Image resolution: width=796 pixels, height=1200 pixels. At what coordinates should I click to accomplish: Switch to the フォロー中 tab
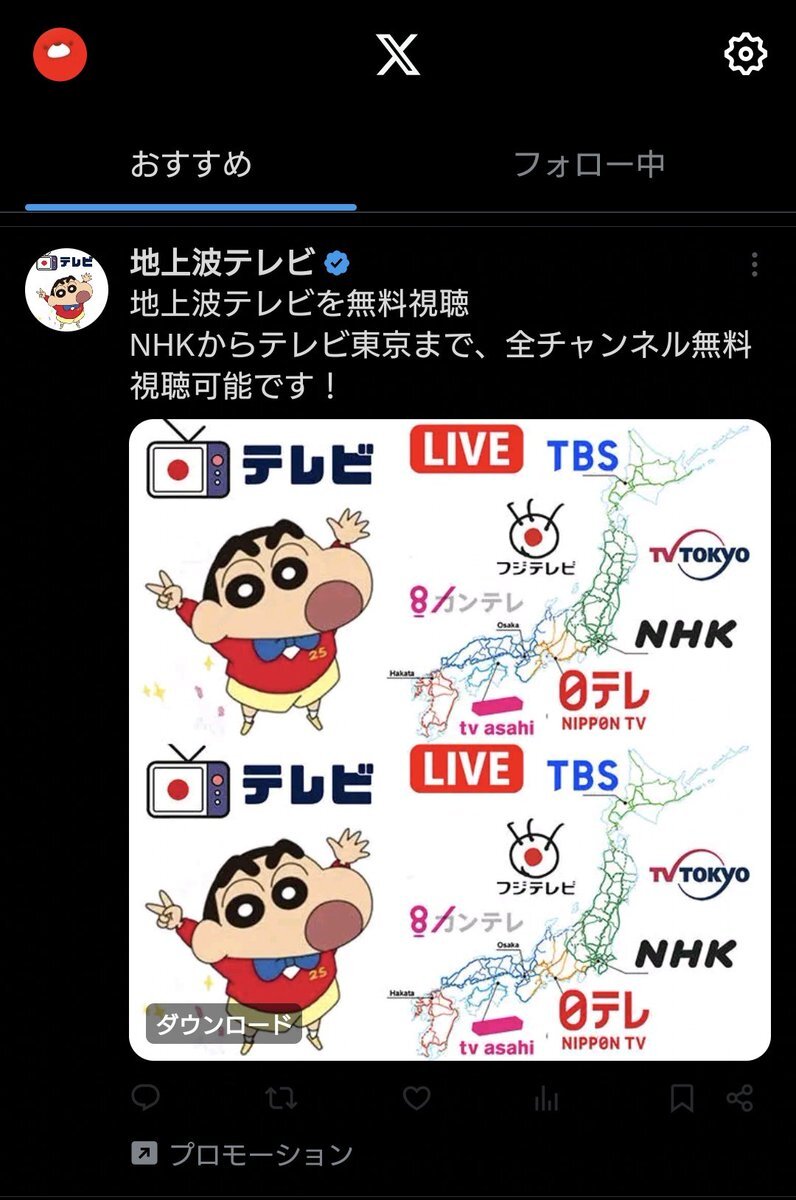589,164
